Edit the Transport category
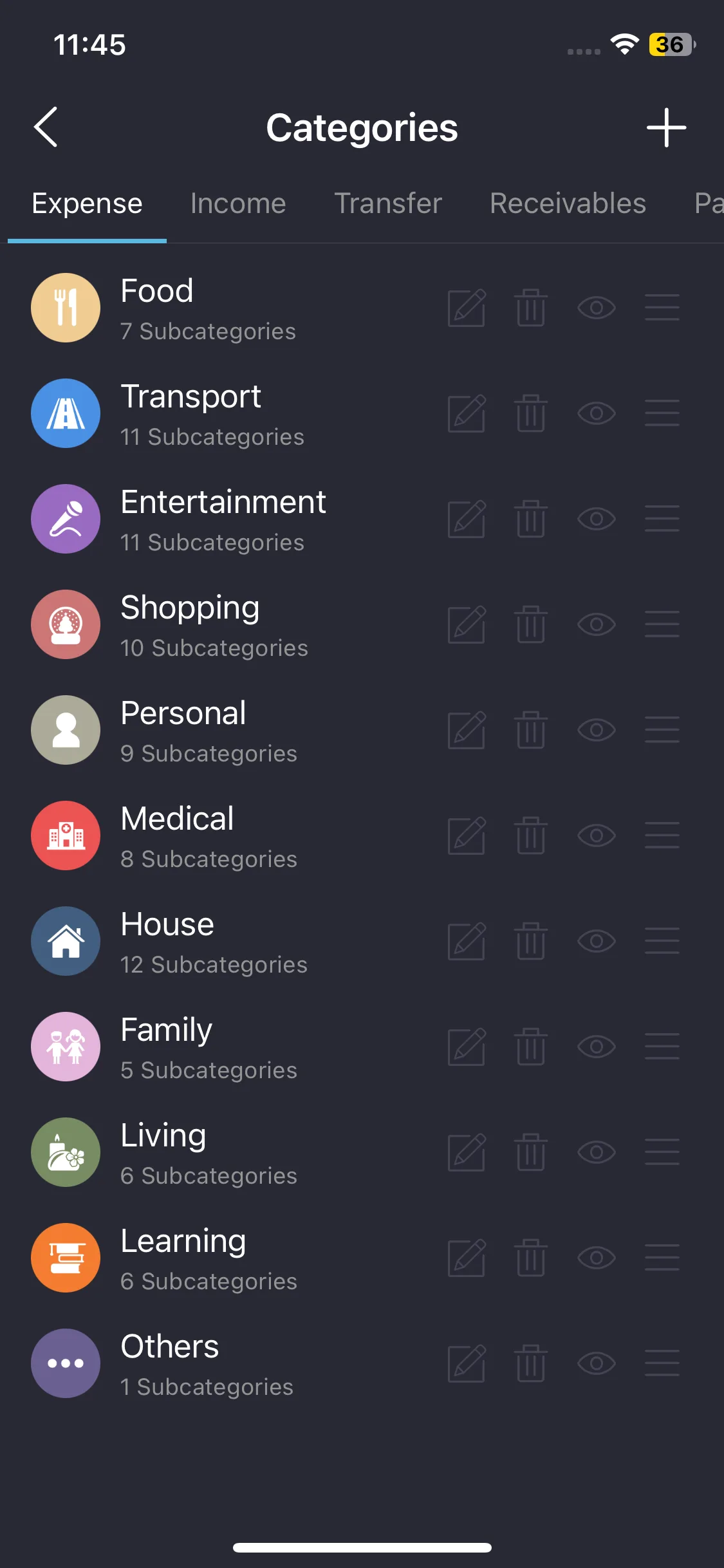Viewport: 724px width, 1568px height. click(x=467, y=413)
